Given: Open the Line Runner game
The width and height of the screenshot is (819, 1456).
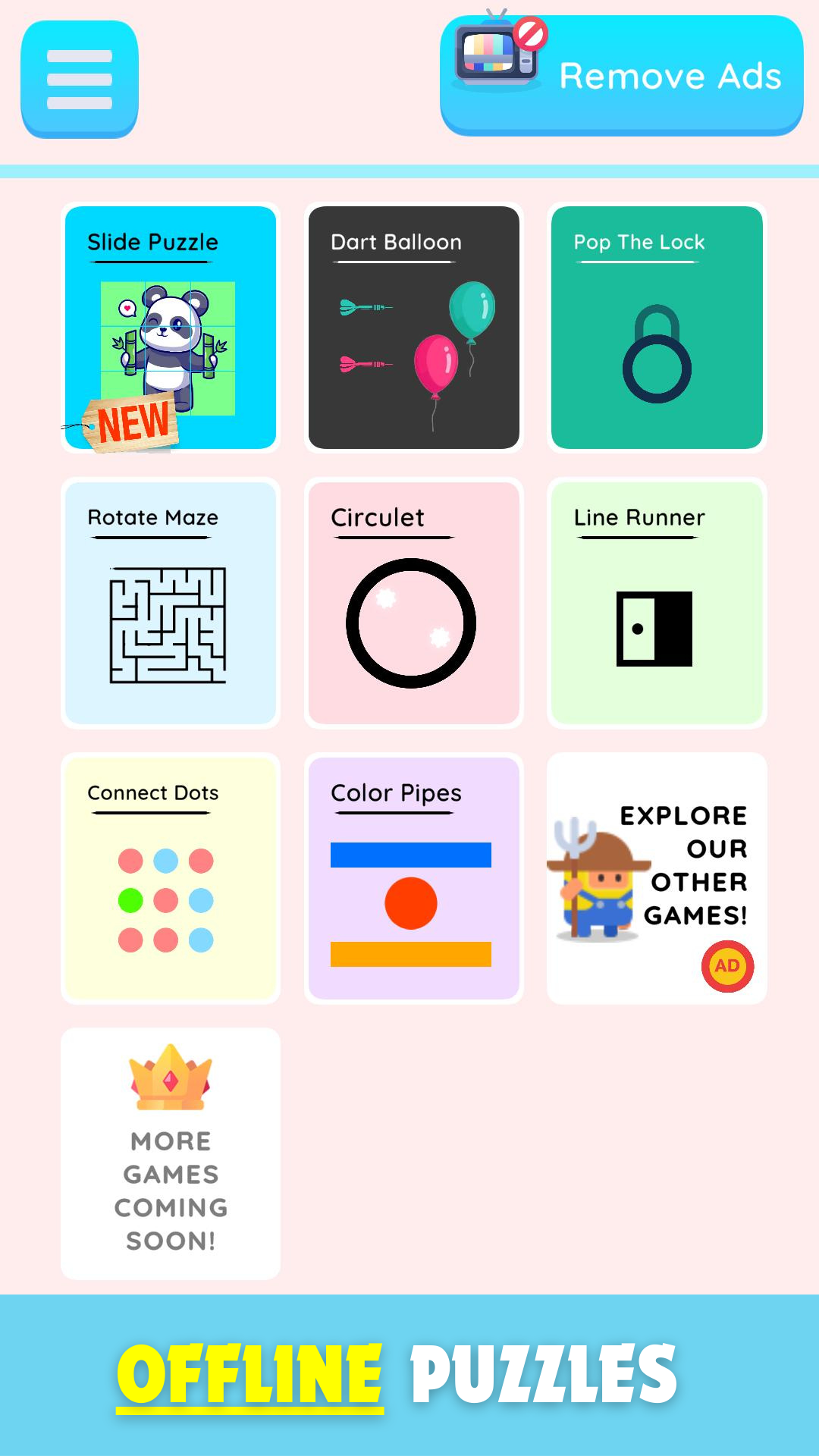Looking at the screenshot, I should pyautogui.click(x=657, y=603).
